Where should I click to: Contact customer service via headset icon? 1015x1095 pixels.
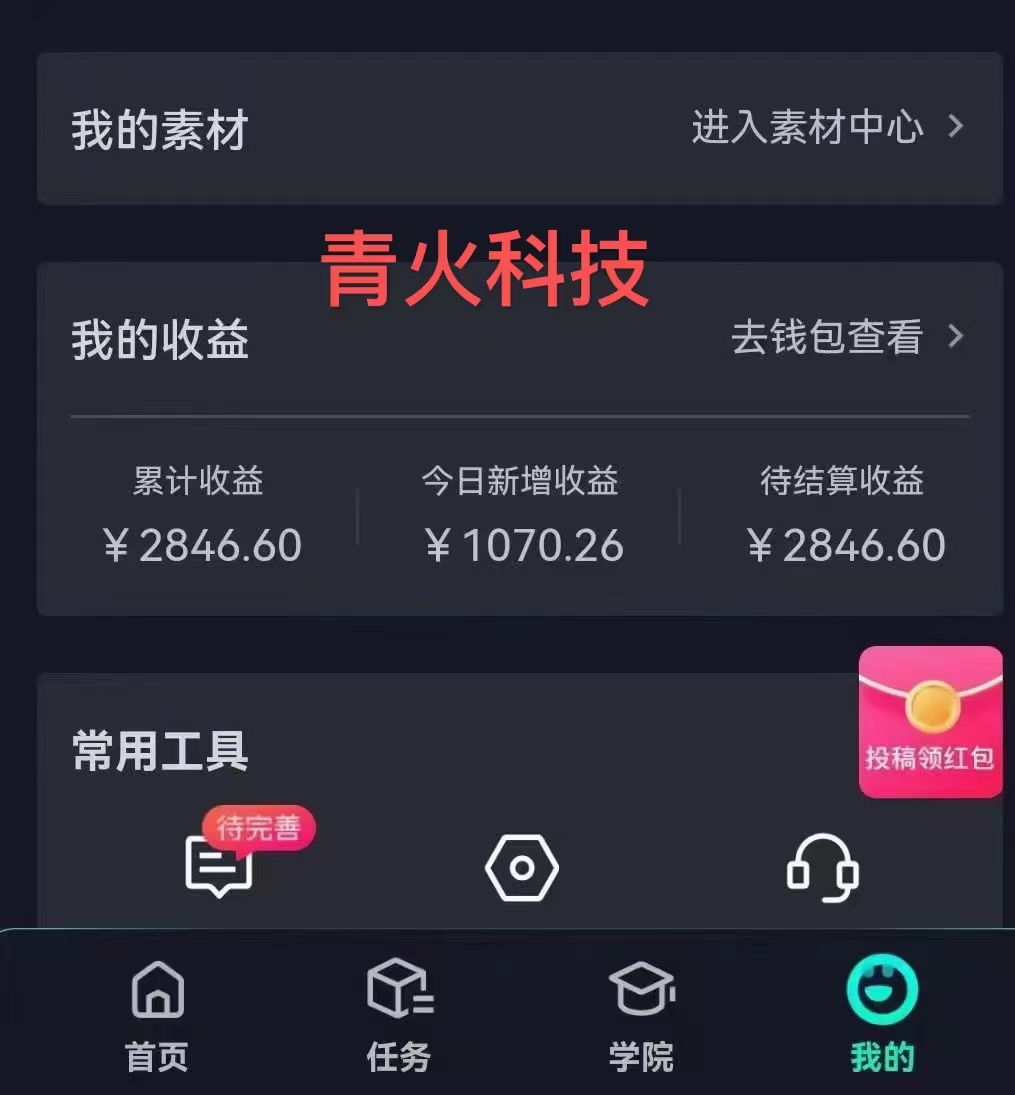822,867
